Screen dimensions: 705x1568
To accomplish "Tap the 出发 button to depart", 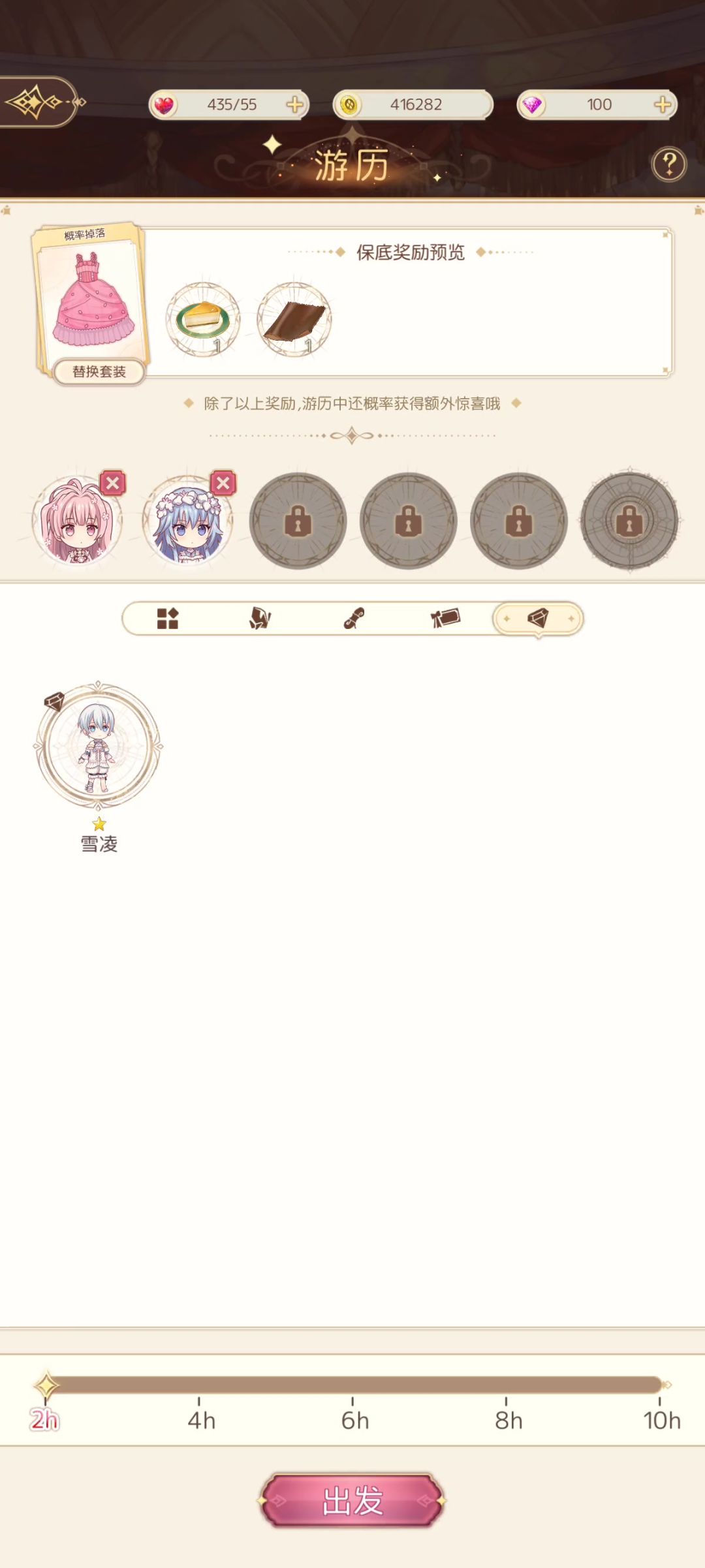I will pyautogui.click(x=352, y=1501).
